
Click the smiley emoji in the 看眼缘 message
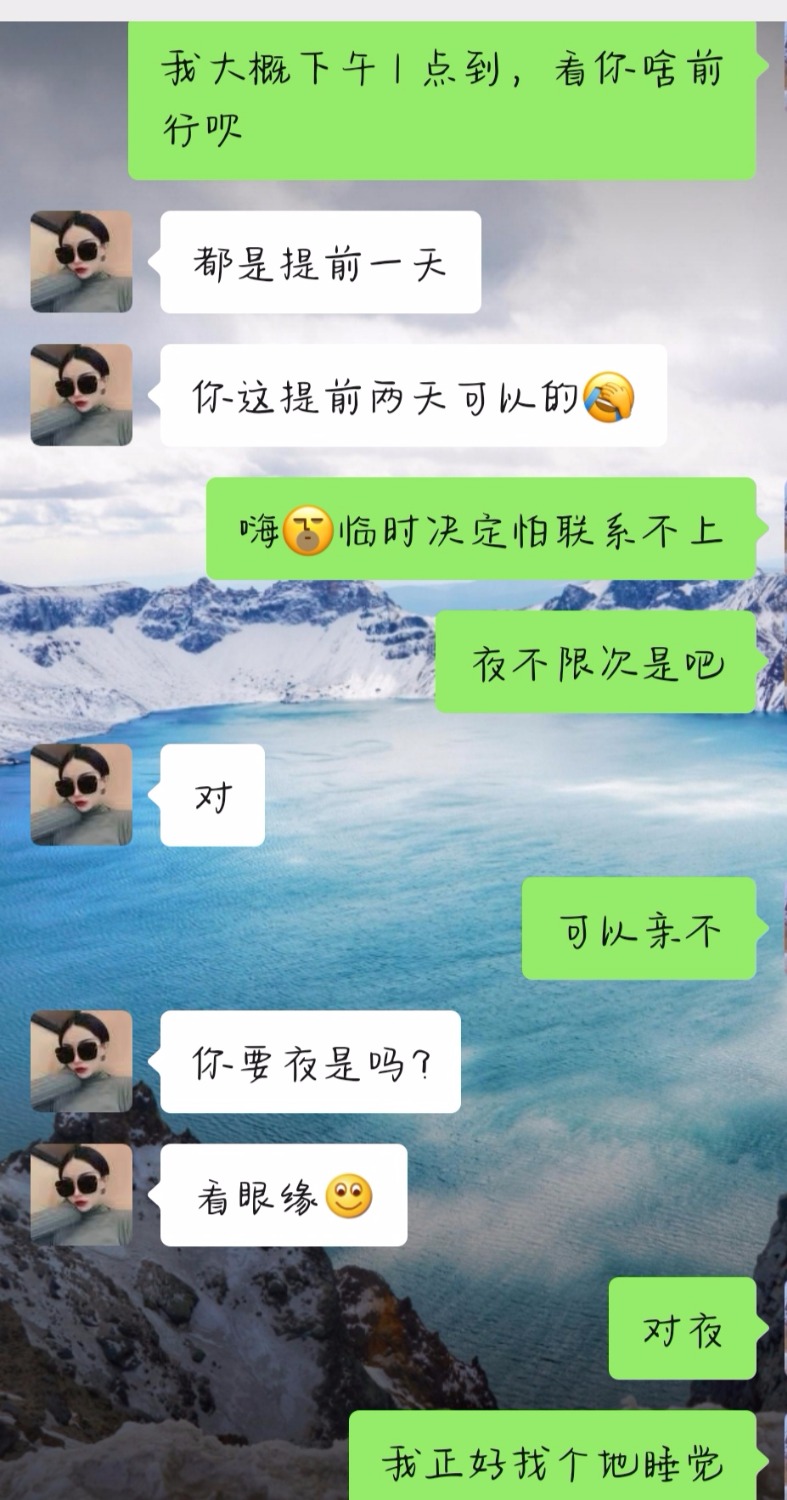pos(350,1199)
